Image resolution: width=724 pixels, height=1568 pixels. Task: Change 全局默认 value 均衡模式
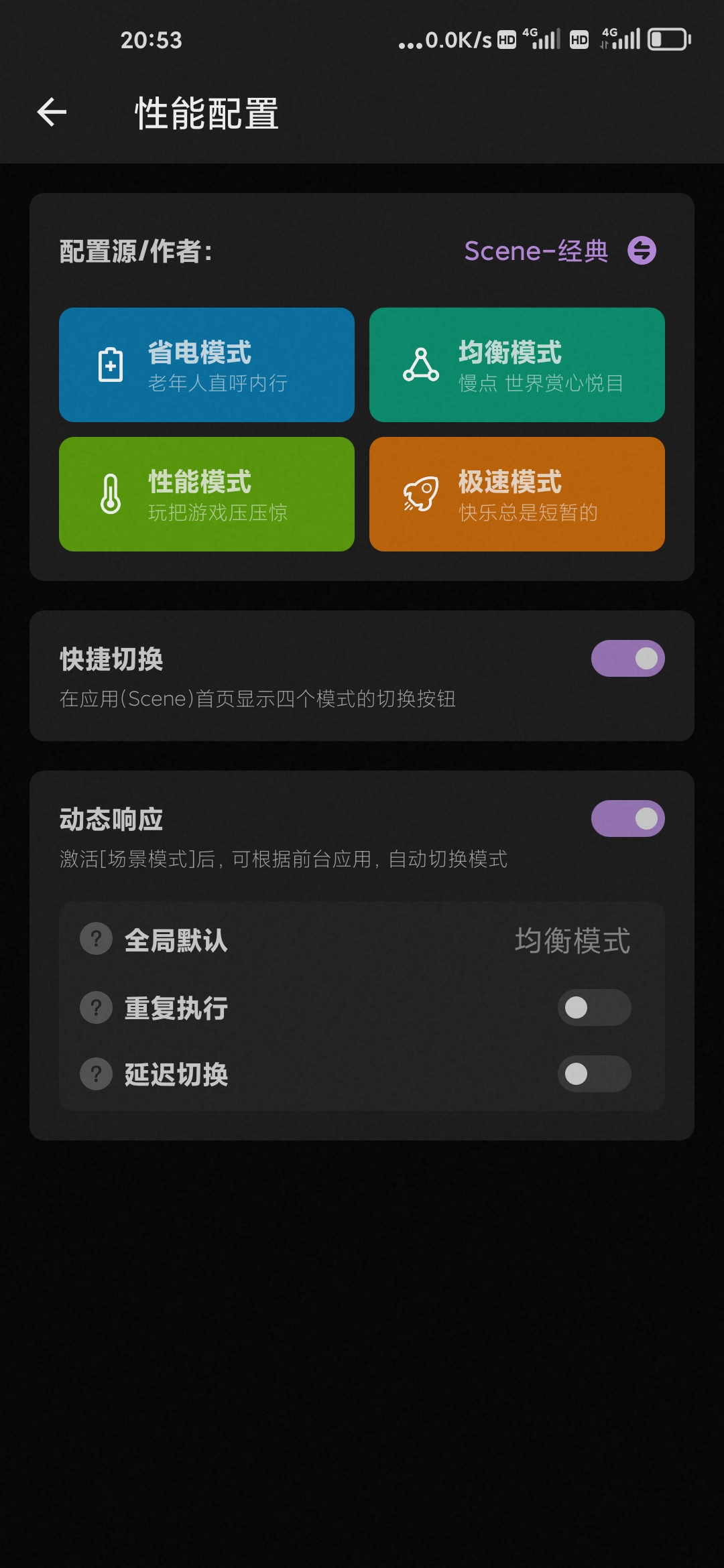[x=572, y=940]
